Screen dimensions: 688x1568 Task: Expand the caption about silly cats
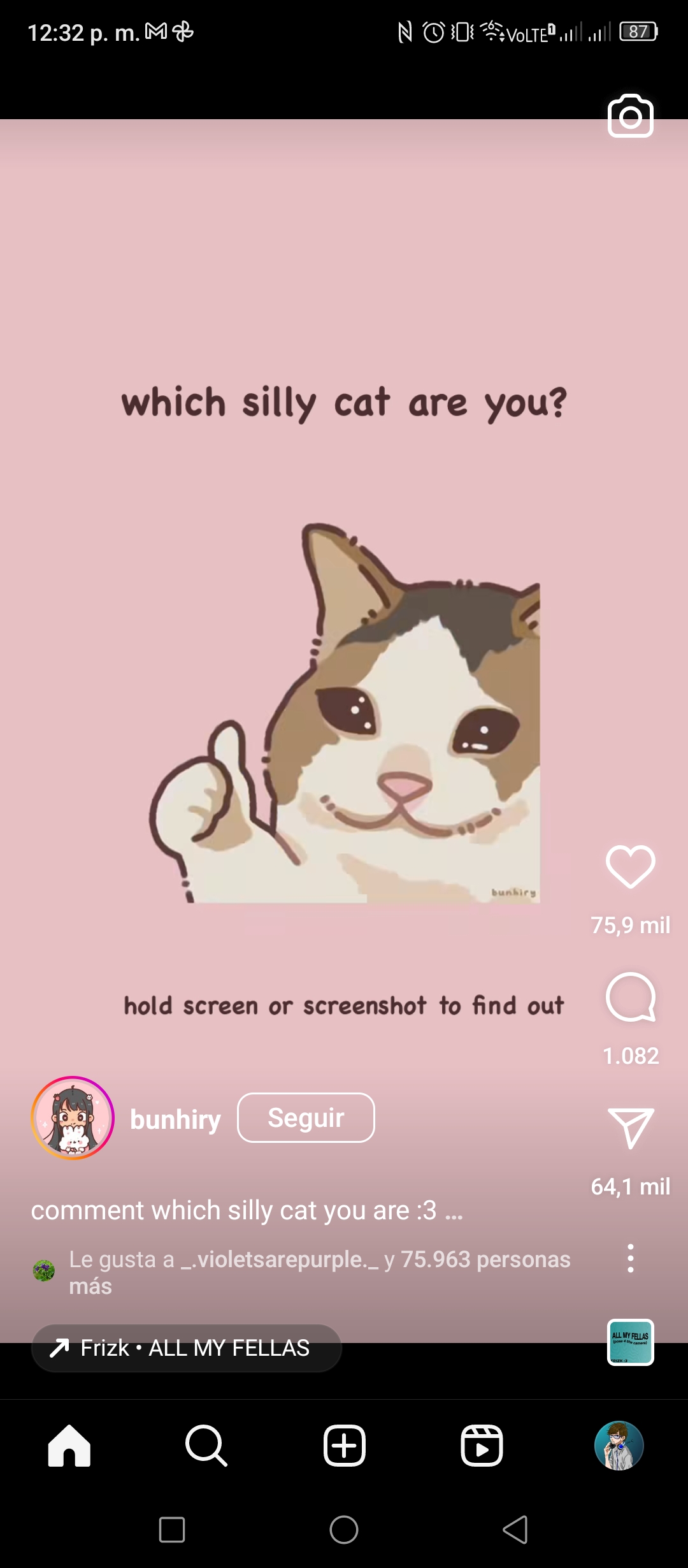pyautogui.click(x=247, y=1210)
